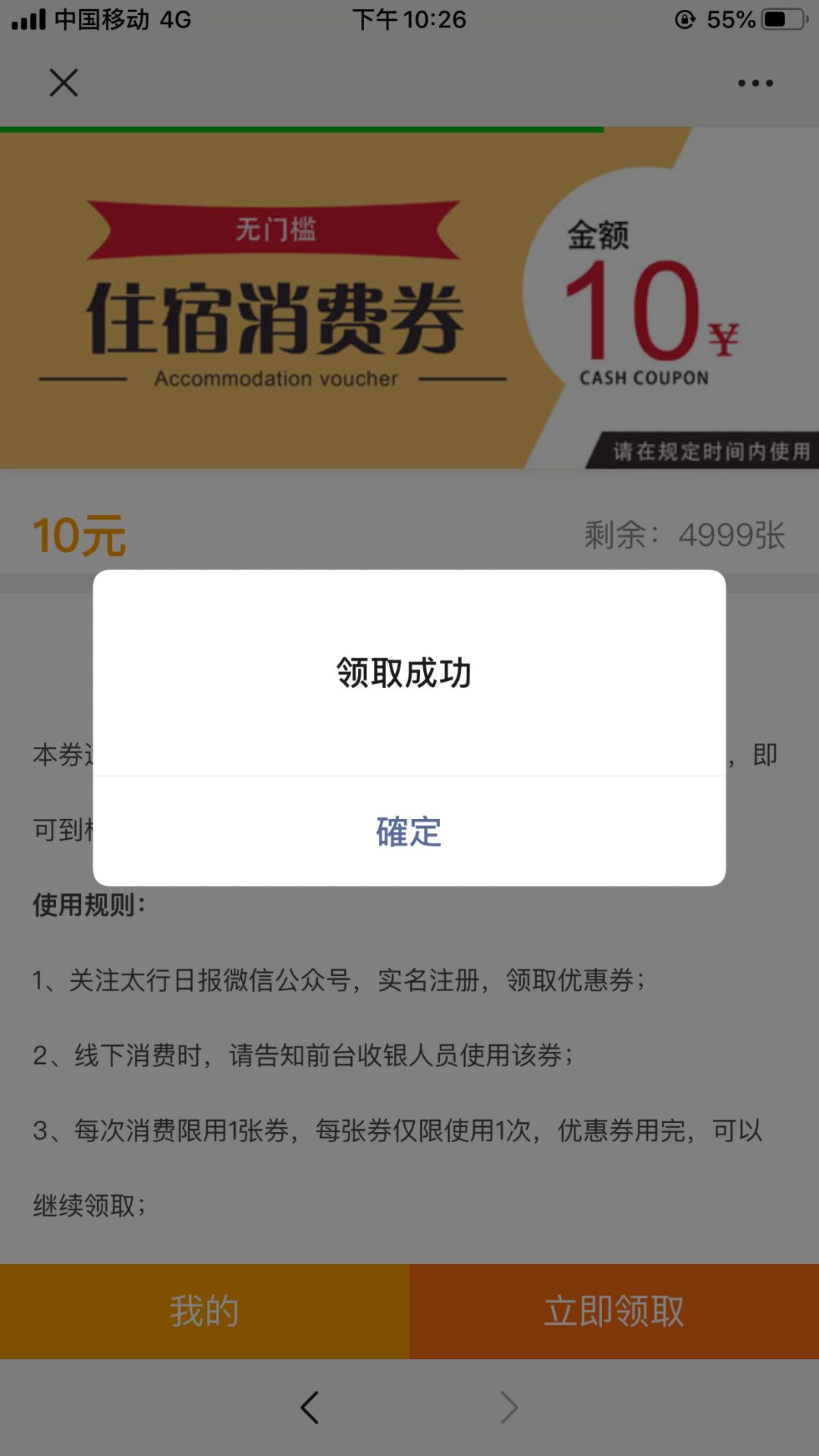Open the three-dot overflow menu
Viewport: 819px width, 1456px height.
(x=755, y=83)
